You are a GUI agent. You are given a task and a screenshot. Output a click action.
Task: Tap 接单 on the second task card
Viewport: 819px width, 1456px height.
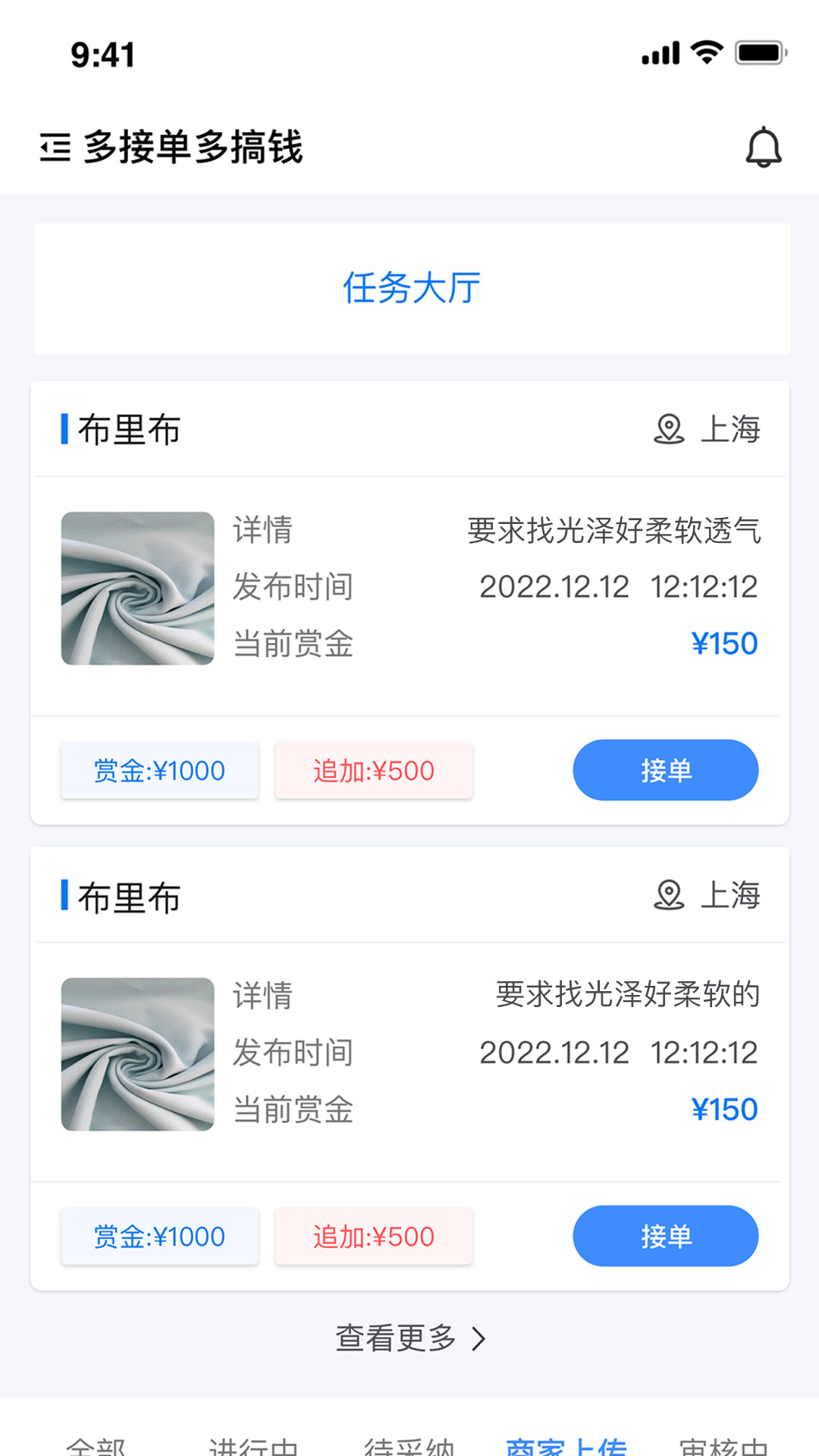click(x=665, y=1236)
